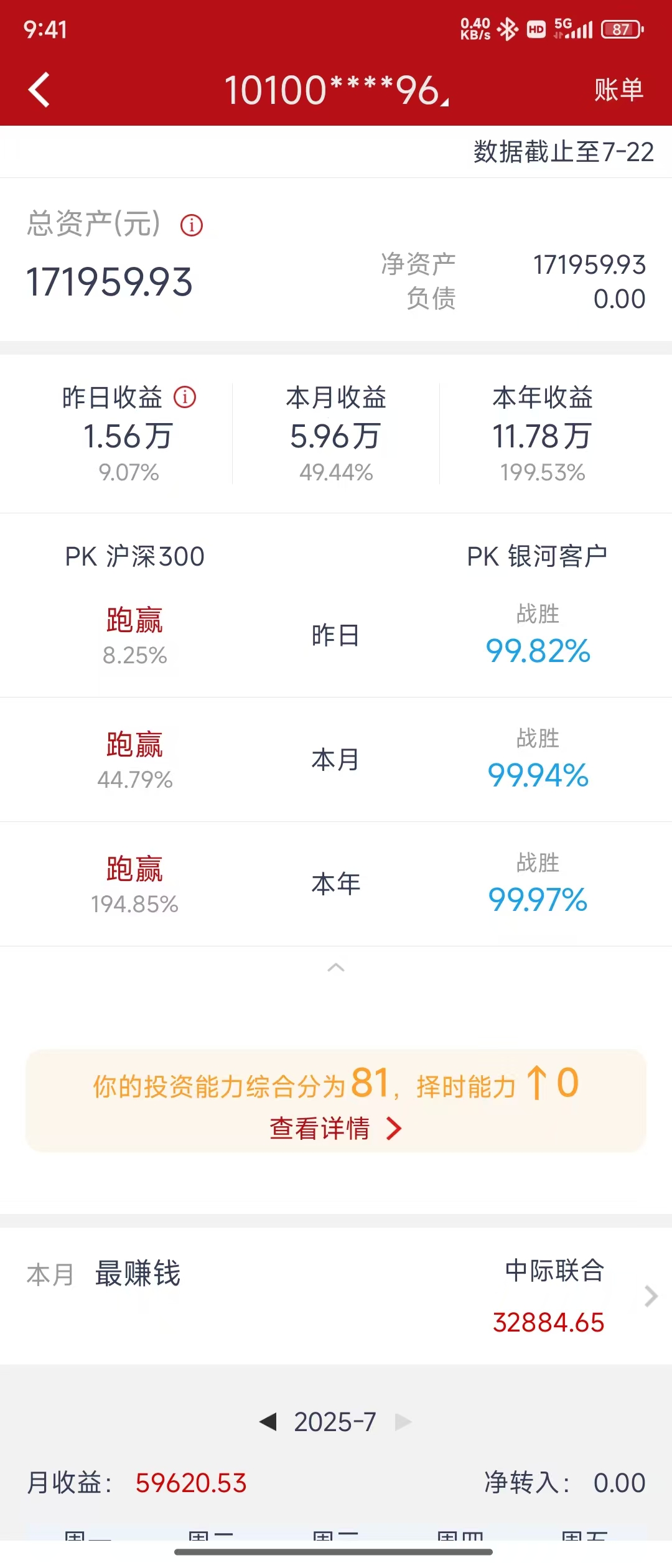
Task: Show info about 昨日收益
Action: pyautogui.click(x=185, y=397)
